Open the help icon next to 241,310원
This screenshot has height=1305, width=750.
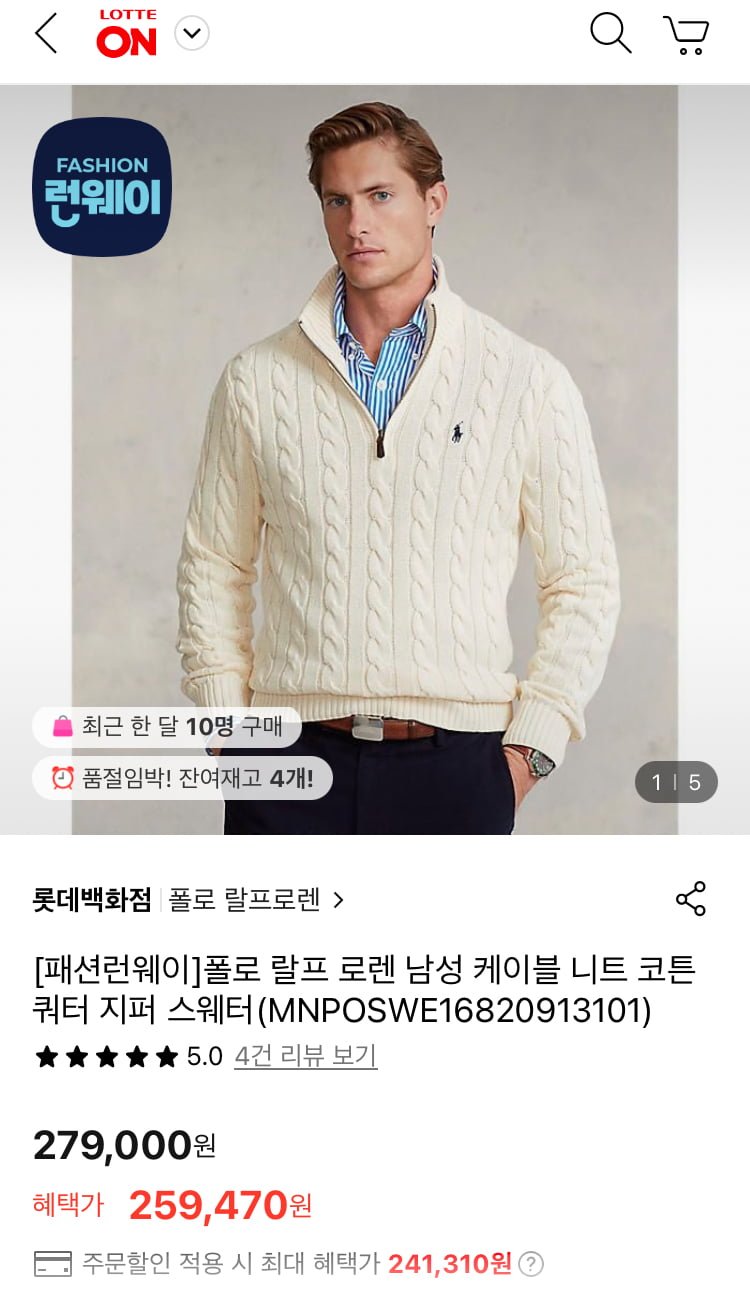(x=532, y=1264)
